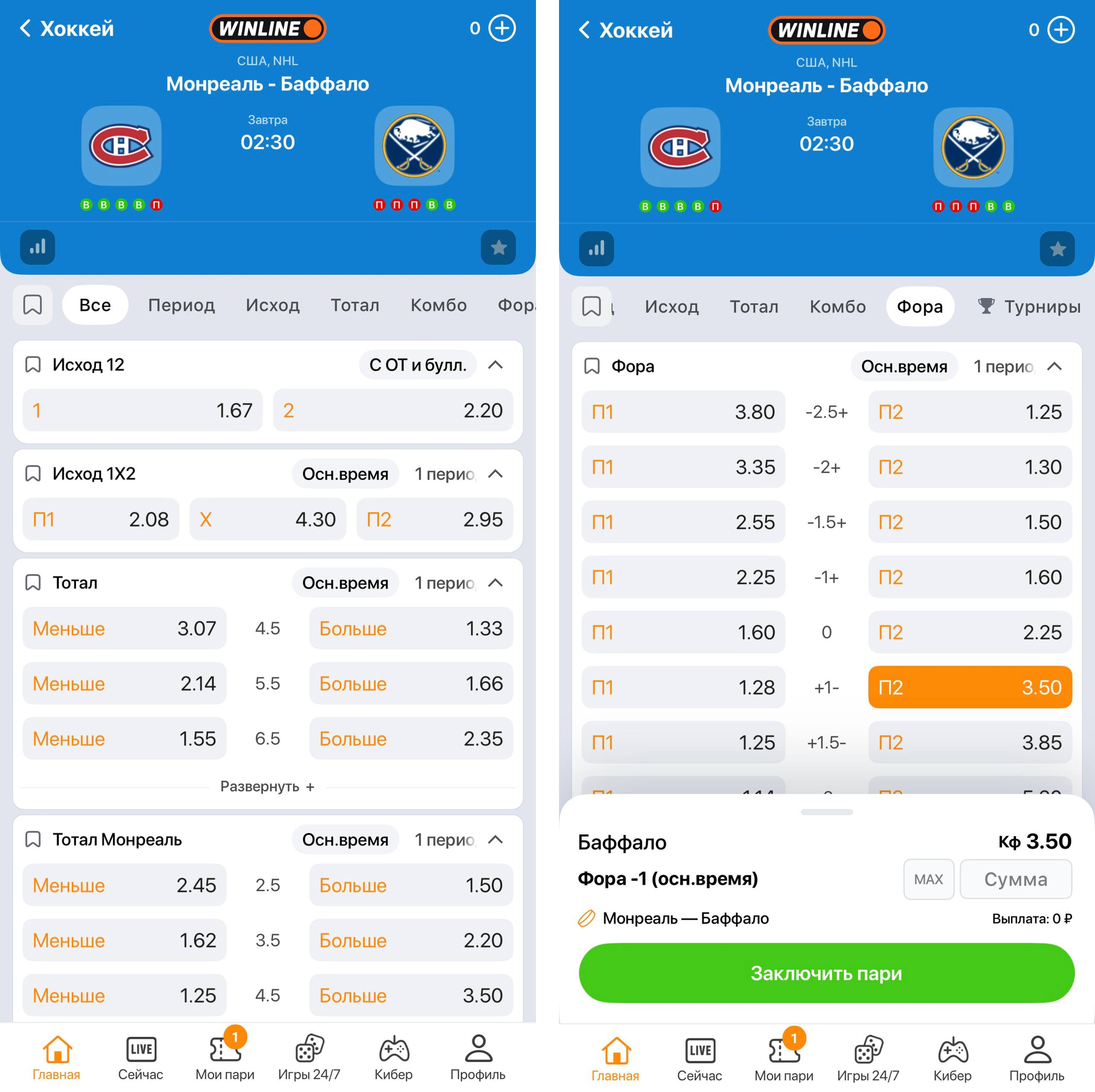The image size is (1095, 1092).
Task: Focus the Сумма bet amount field
Action: 1015,879
